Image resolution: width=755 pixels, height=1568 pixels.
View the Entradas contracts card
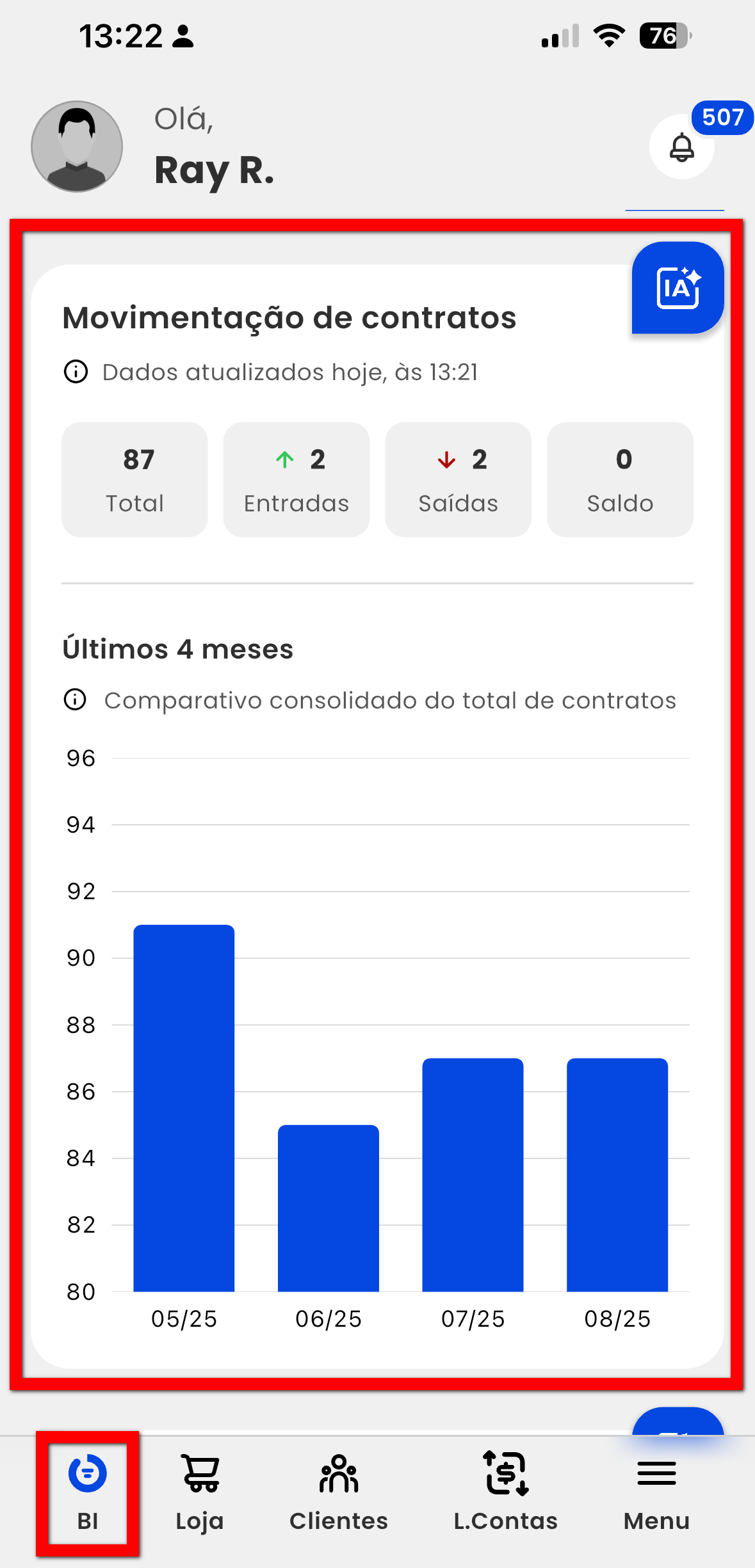[x=296, y=479]
